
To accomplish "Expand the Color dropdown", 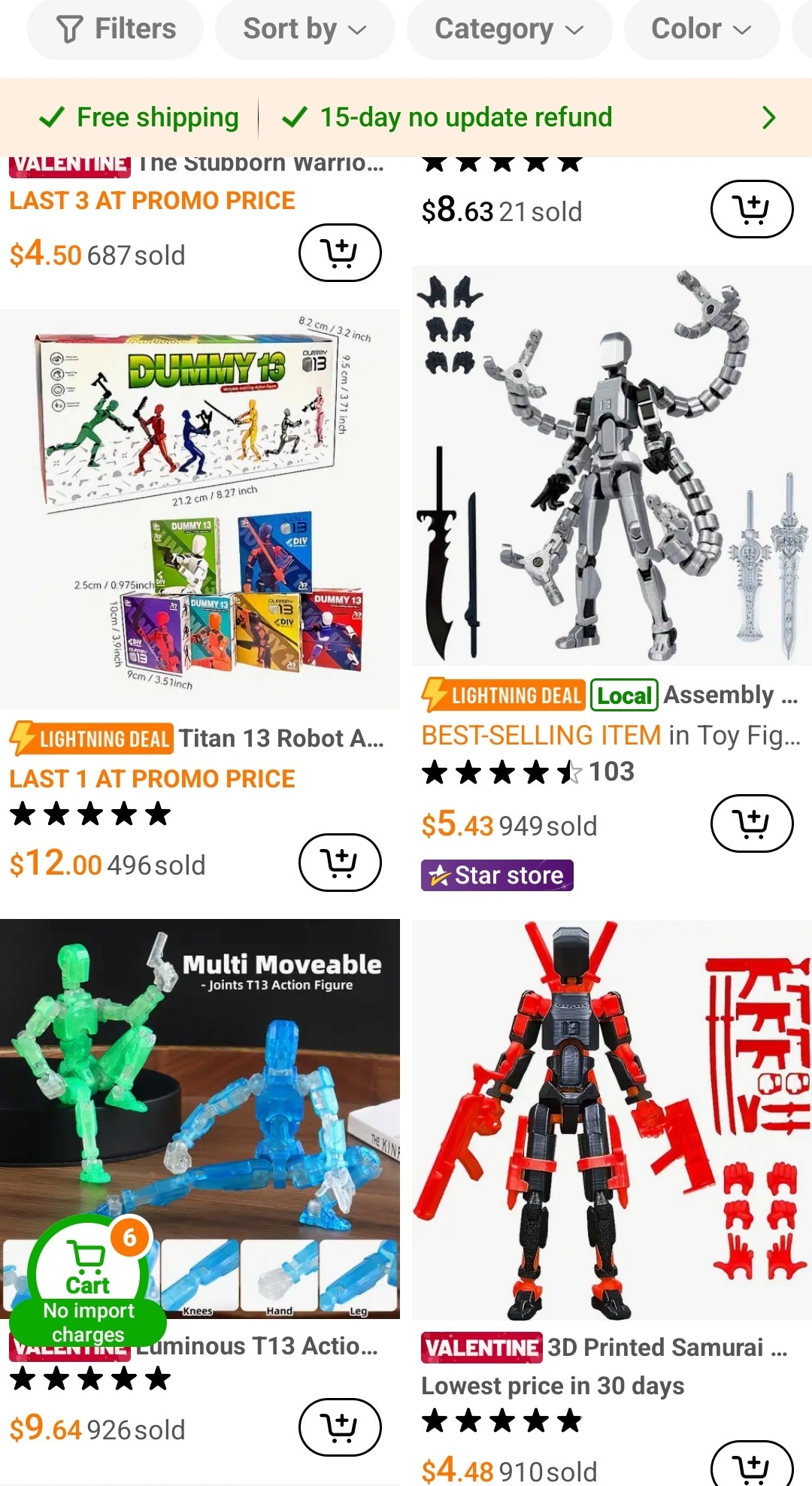I will [701, 29].
